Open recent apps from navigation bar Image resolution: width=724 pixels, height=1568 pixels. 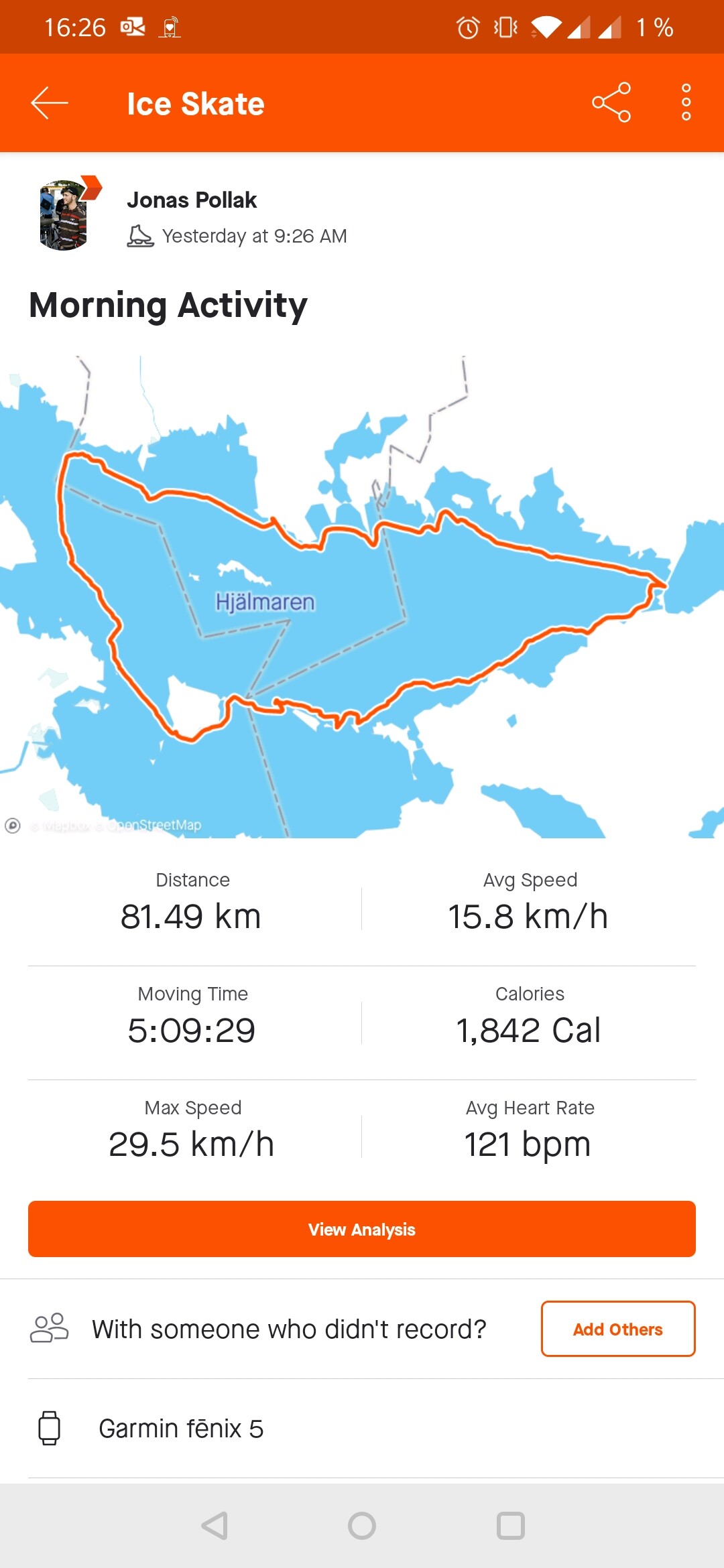click(x=510, y=1526)
